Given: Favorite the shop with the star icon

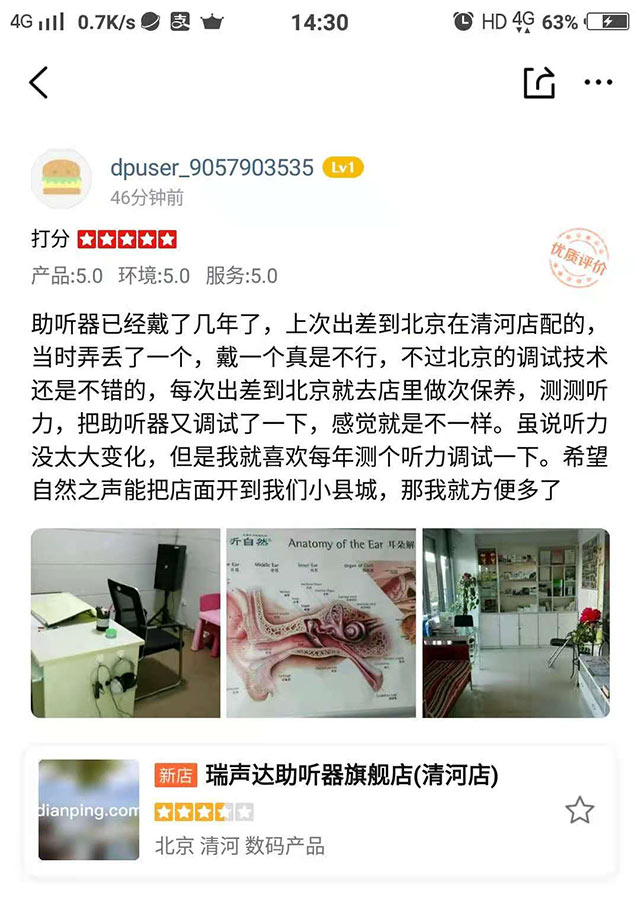Looking at the screenshot, I should (x=580, y=810).
